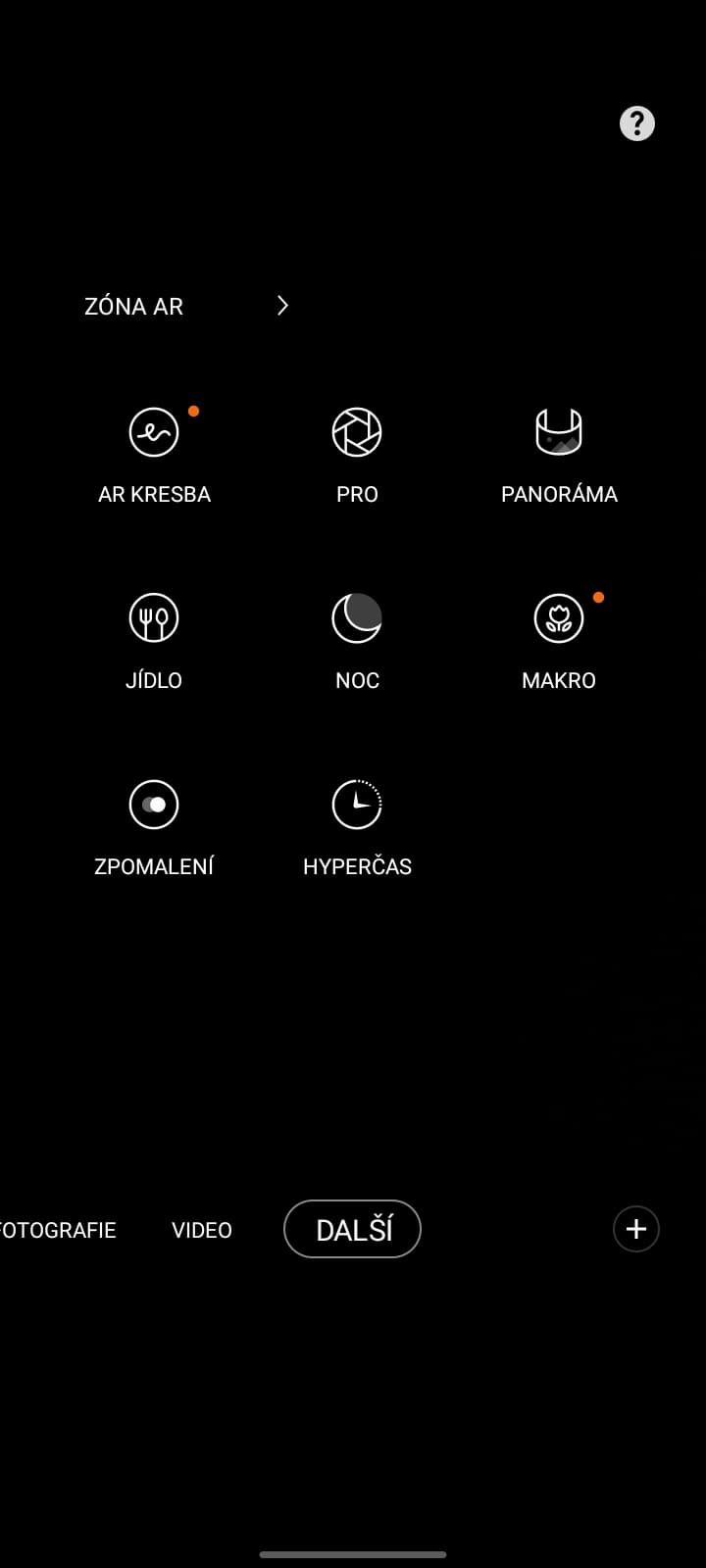
Task: Switch to Fotografie tab
Action: pos(57,1230)
